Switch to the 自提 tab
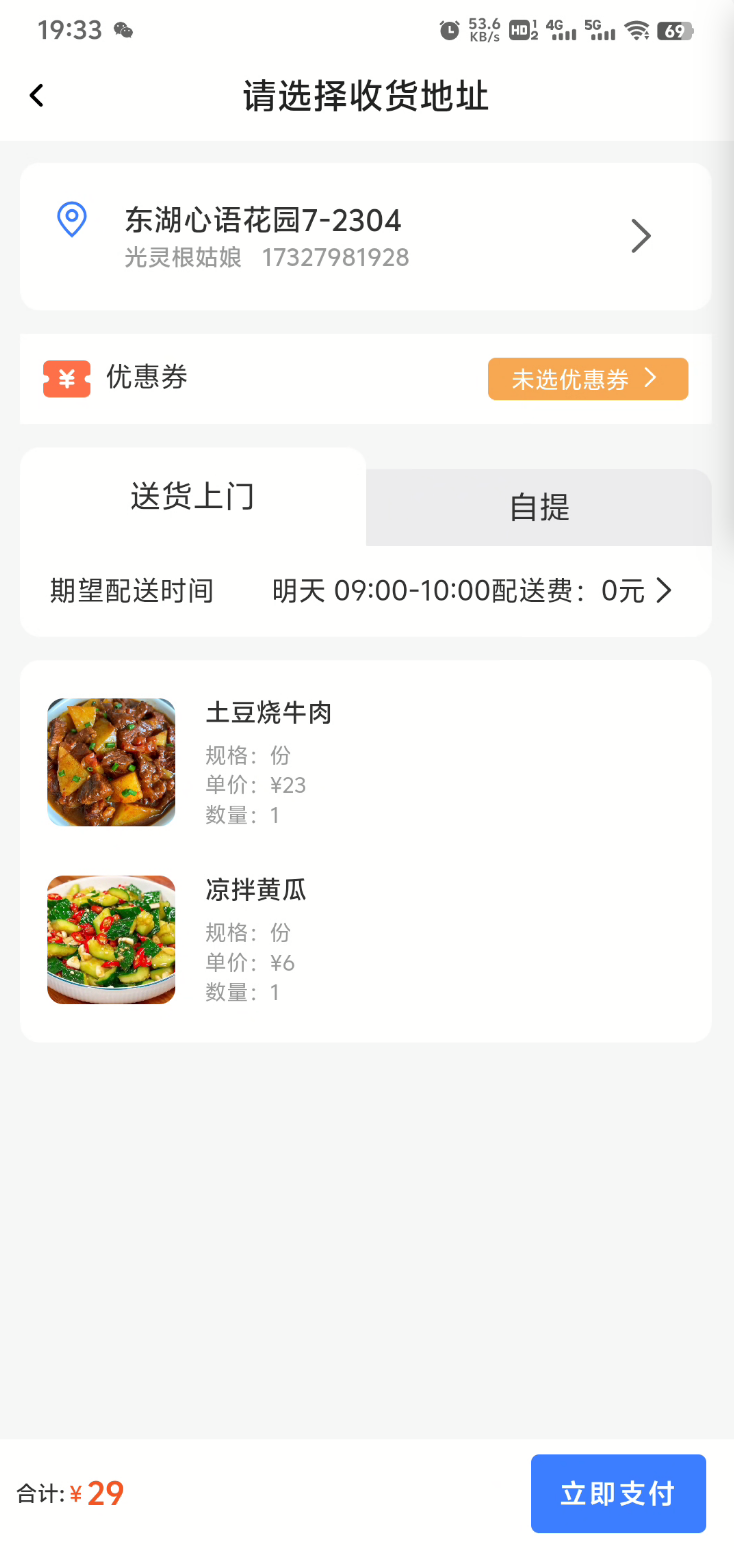 539,507
